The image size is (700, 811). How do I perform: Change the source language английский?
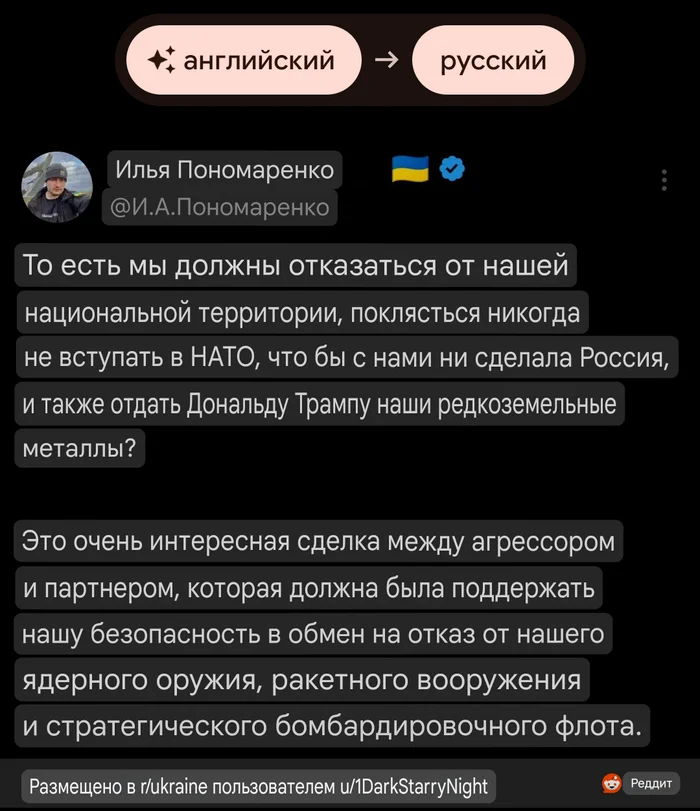241,61
